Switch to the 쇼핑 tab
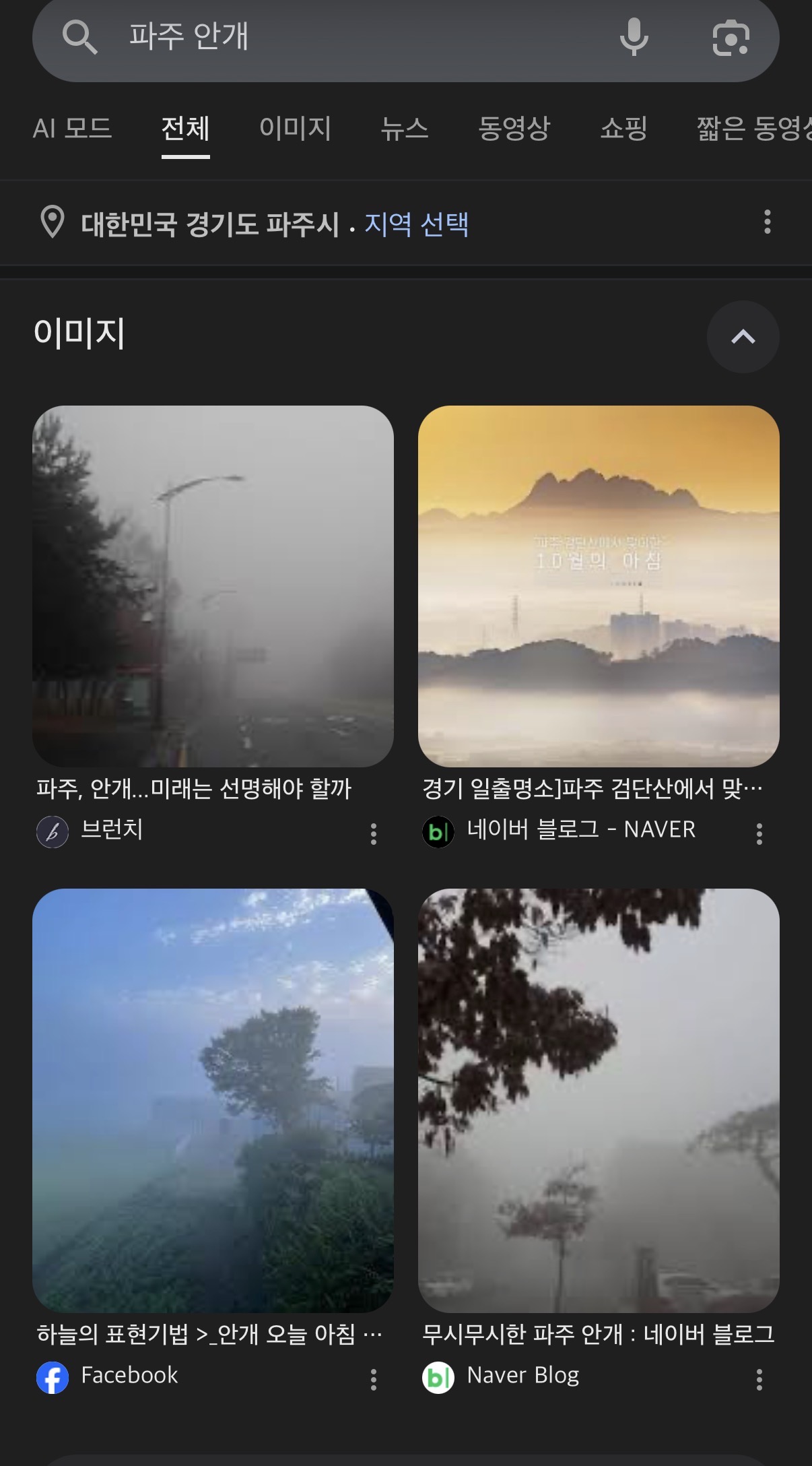This screenshot has width=812, height=1466. [x=623, y=128]
